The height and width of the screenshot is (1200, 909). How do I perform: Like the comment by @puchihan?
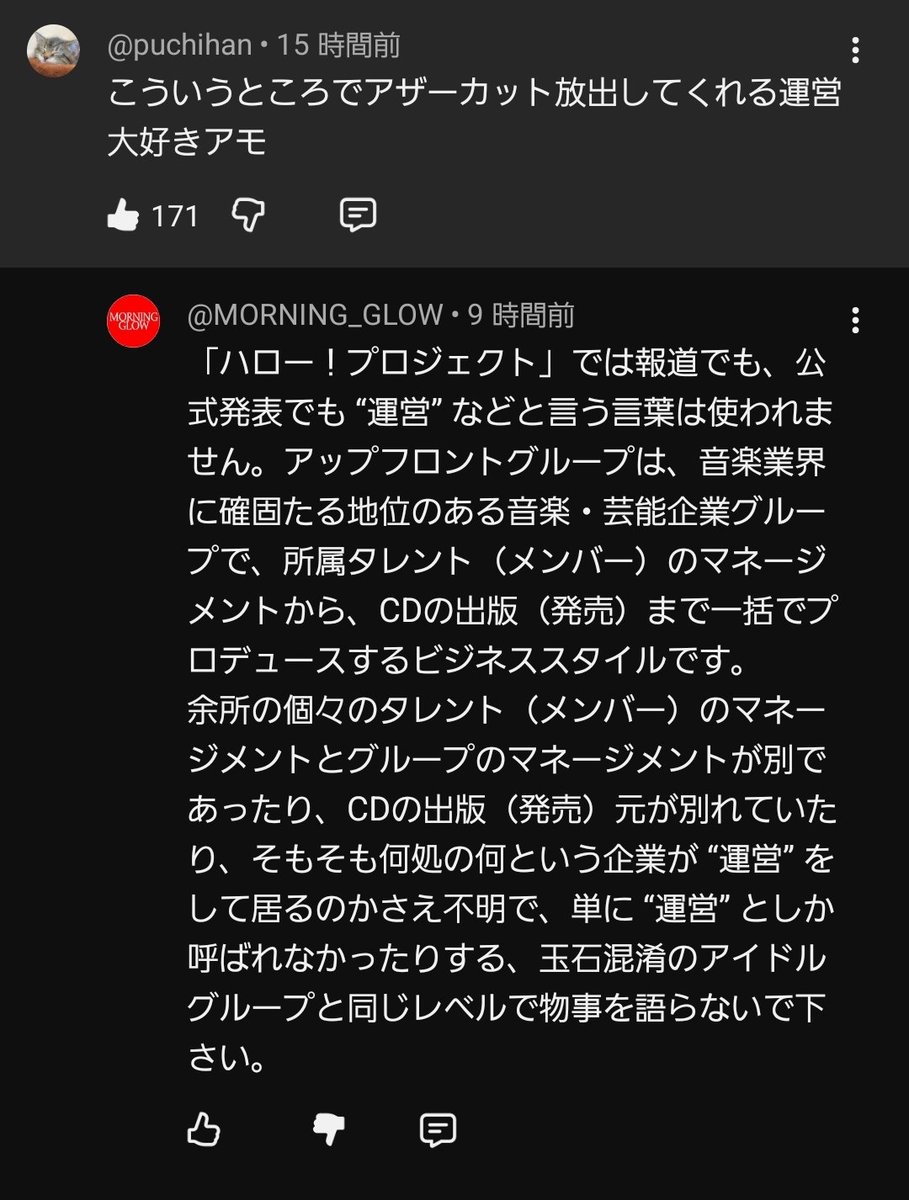coord(124,215)
